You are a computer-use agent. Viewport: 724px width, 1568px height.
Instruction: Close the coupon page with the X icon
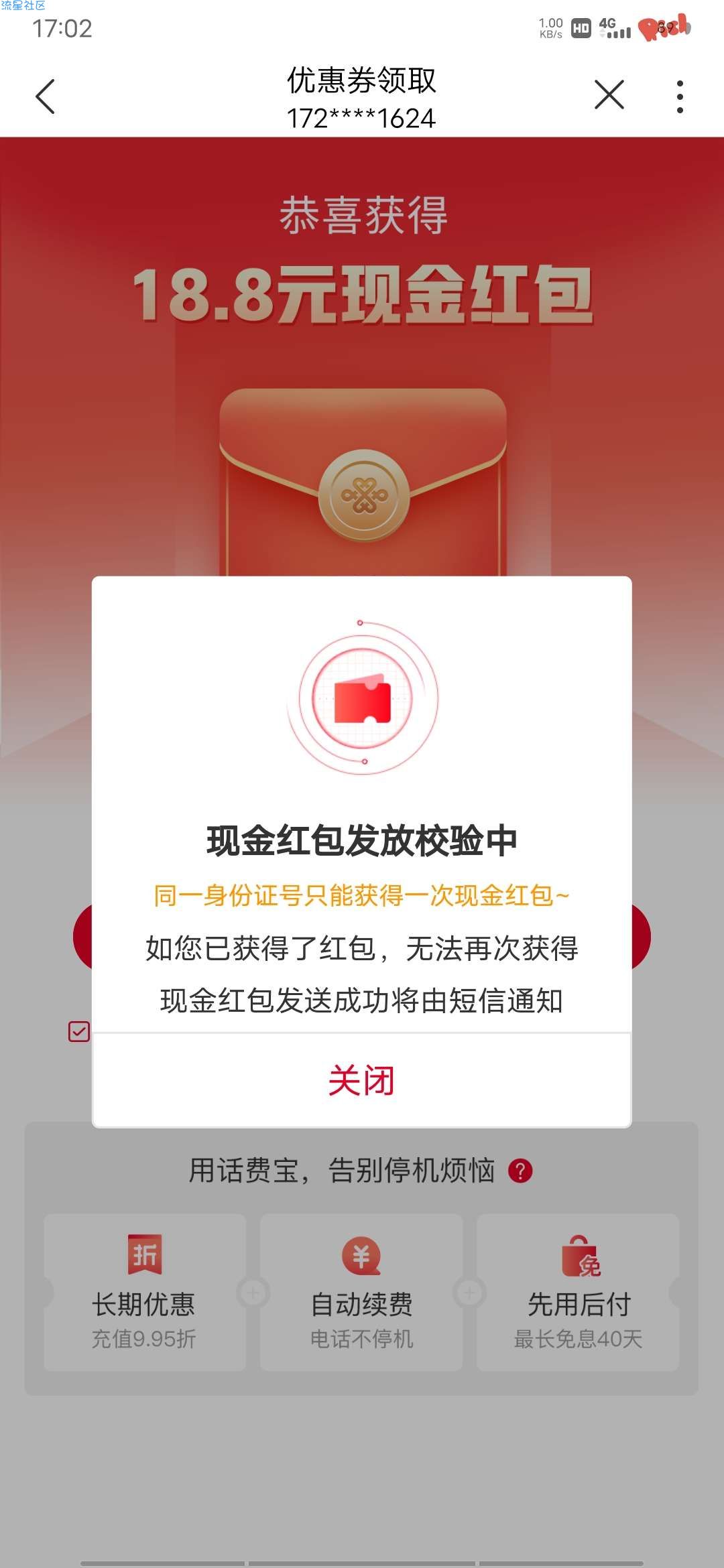pos(609,94)
